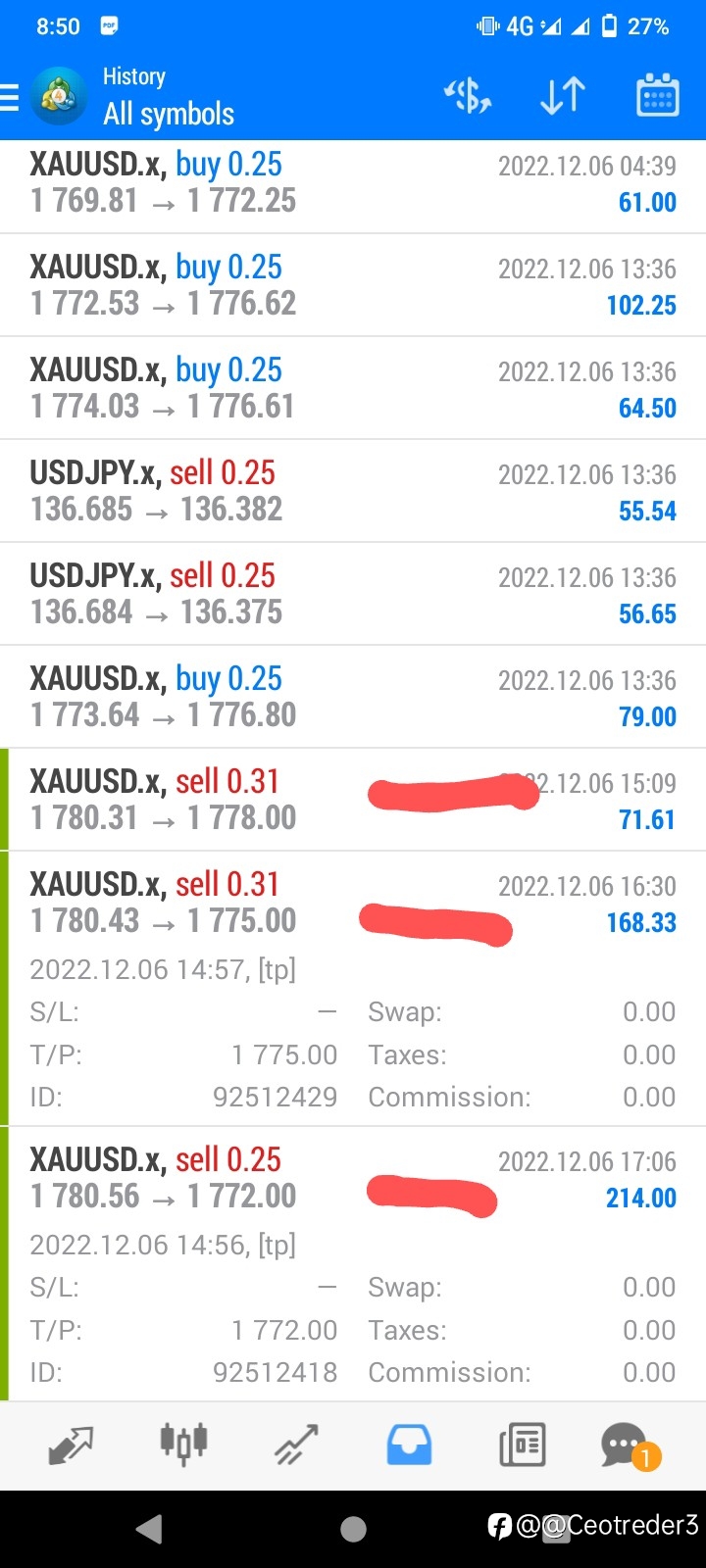Switch to the Chart candlestick tab

point(183,1445)
